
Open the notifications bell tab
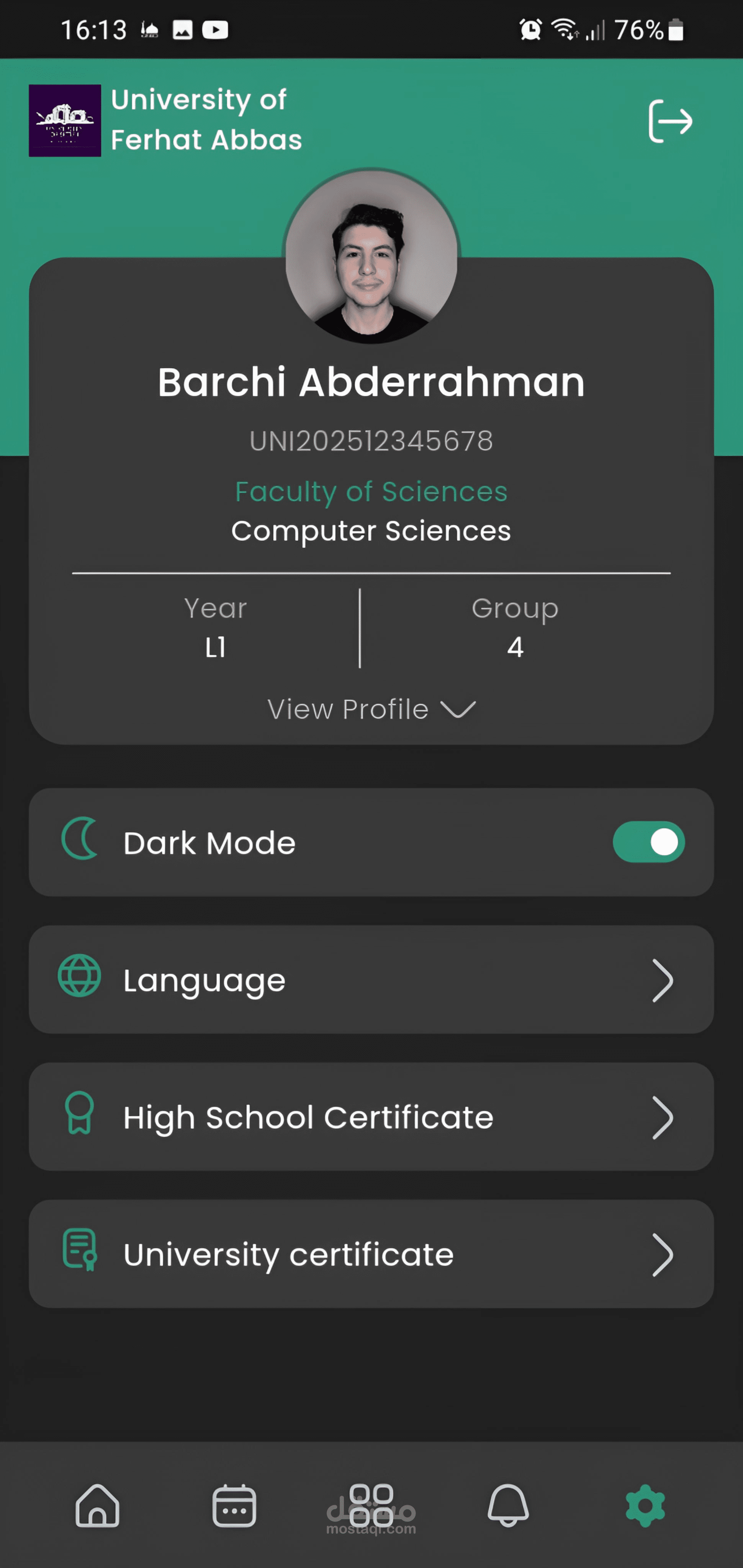508,1506
